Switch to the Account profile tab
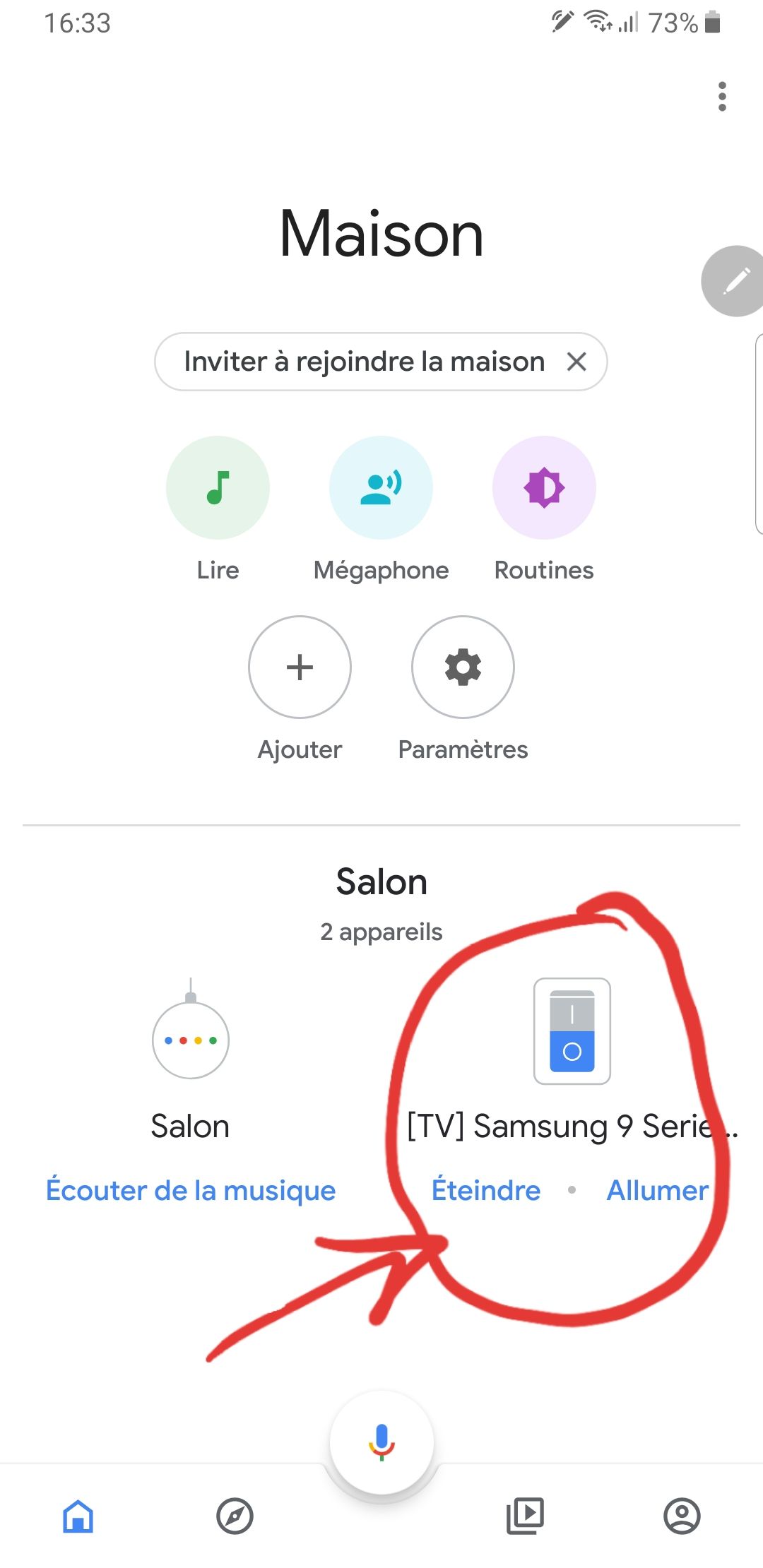This screenshot has width=763, height=1568. 682,1516
